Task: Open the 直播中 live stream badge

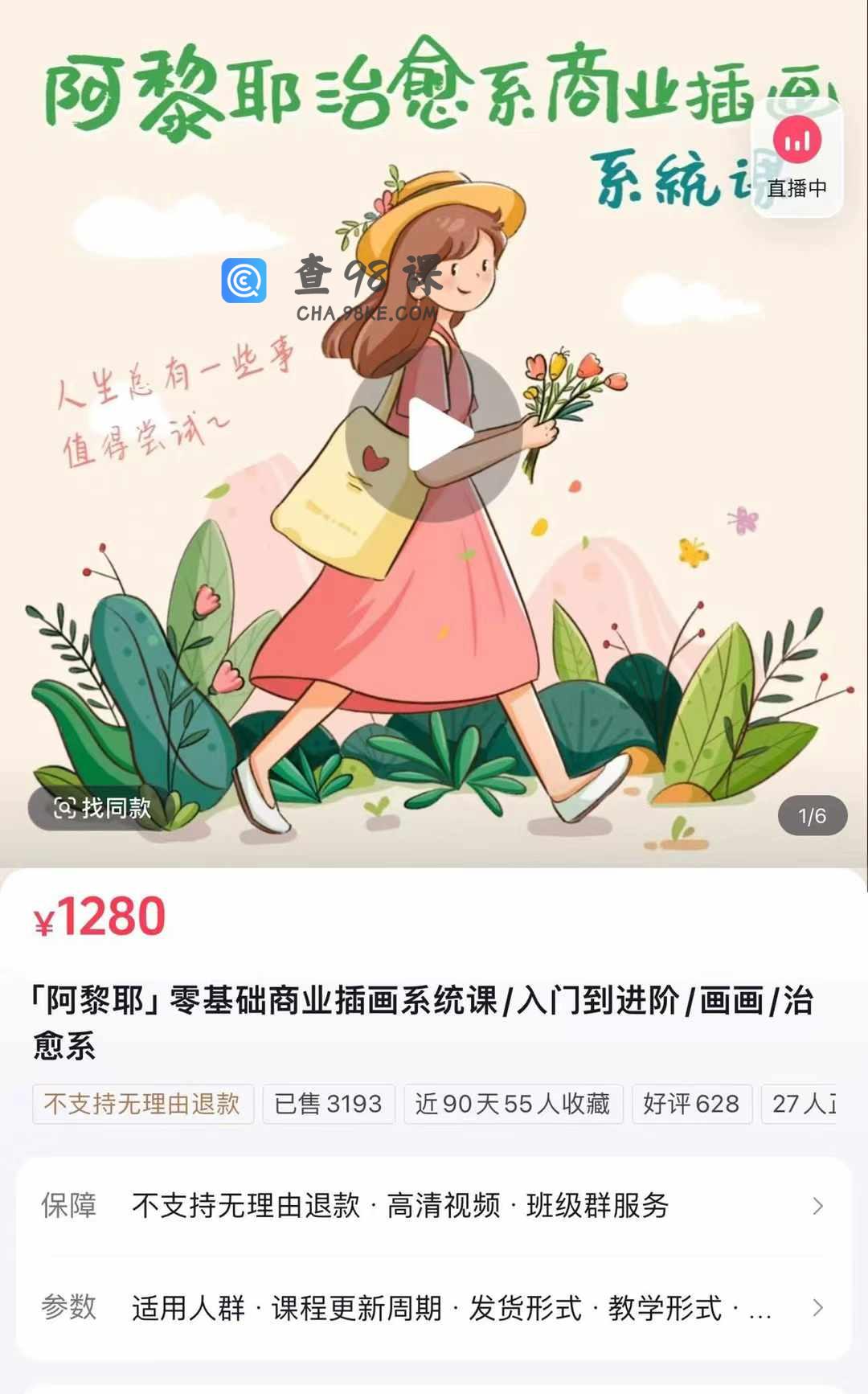Action: coord(796,158)
